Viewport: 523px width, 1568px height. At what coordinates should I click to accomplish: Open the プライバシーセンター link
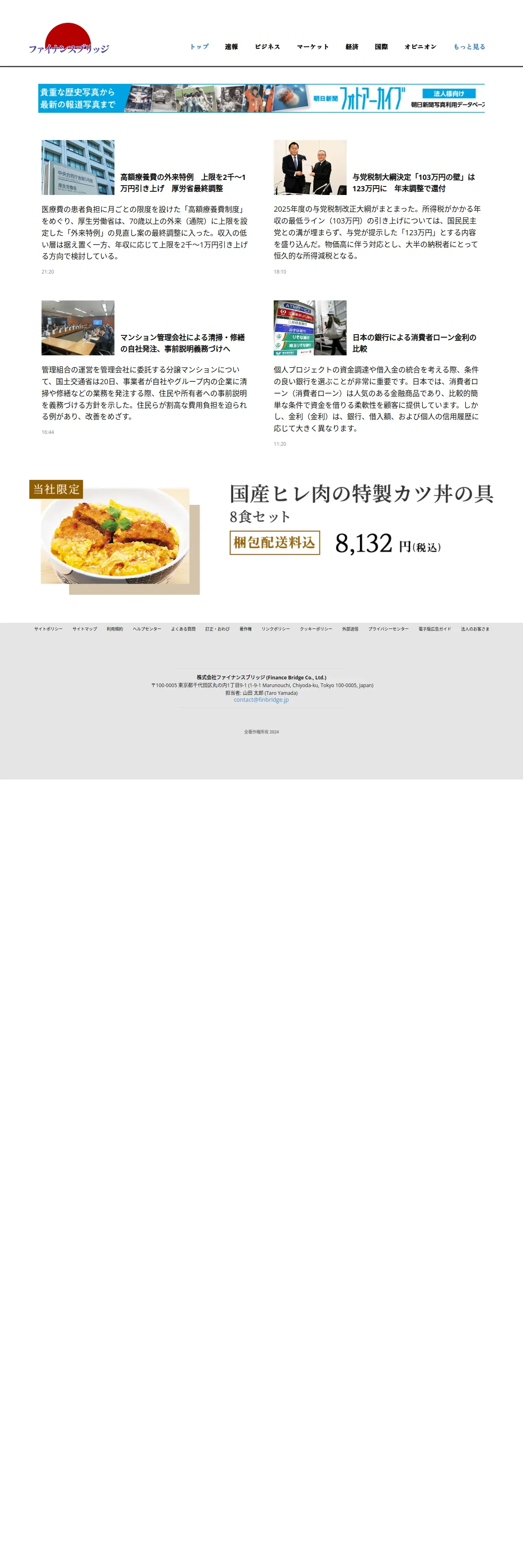pyautogui.click(x=389, y=629)
